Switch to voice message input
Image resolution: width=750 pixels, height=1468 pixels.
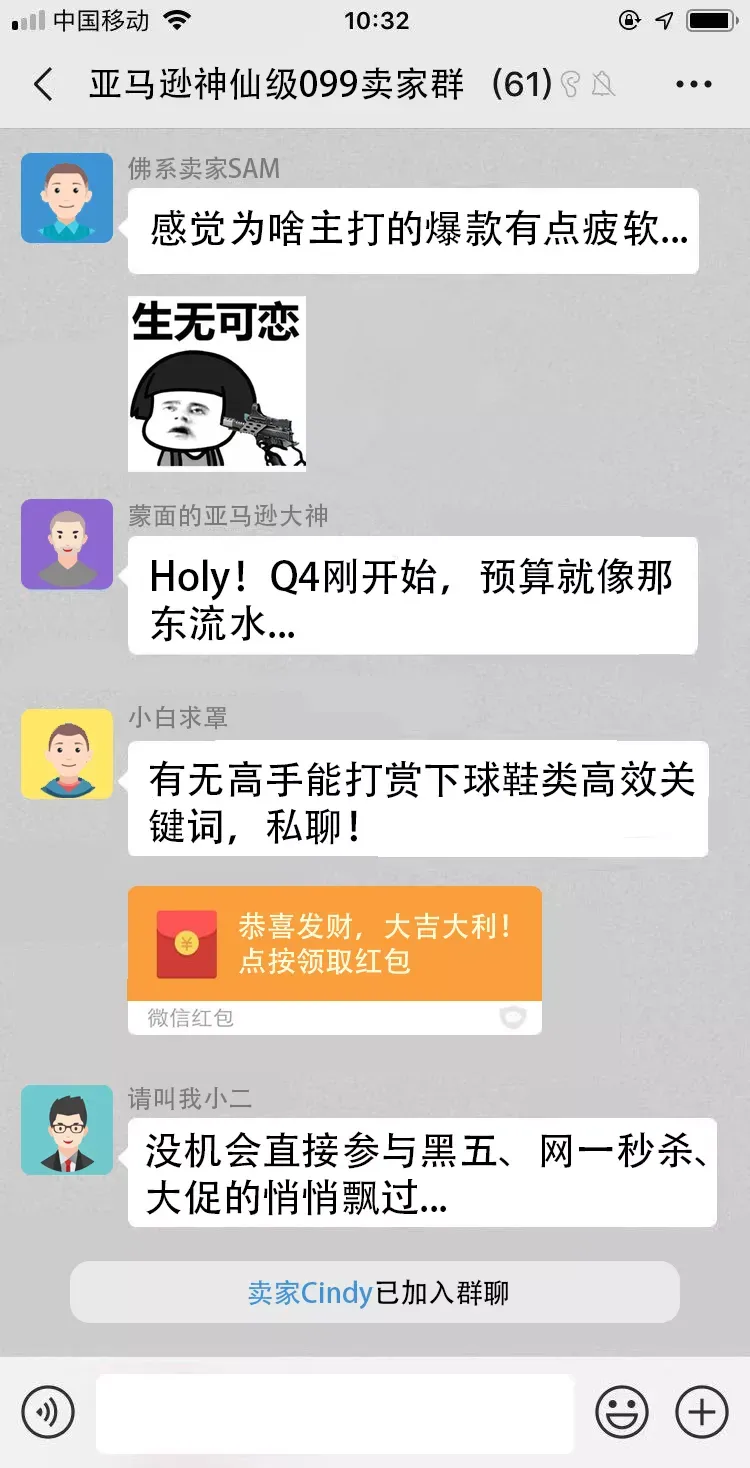point(47,1413)
